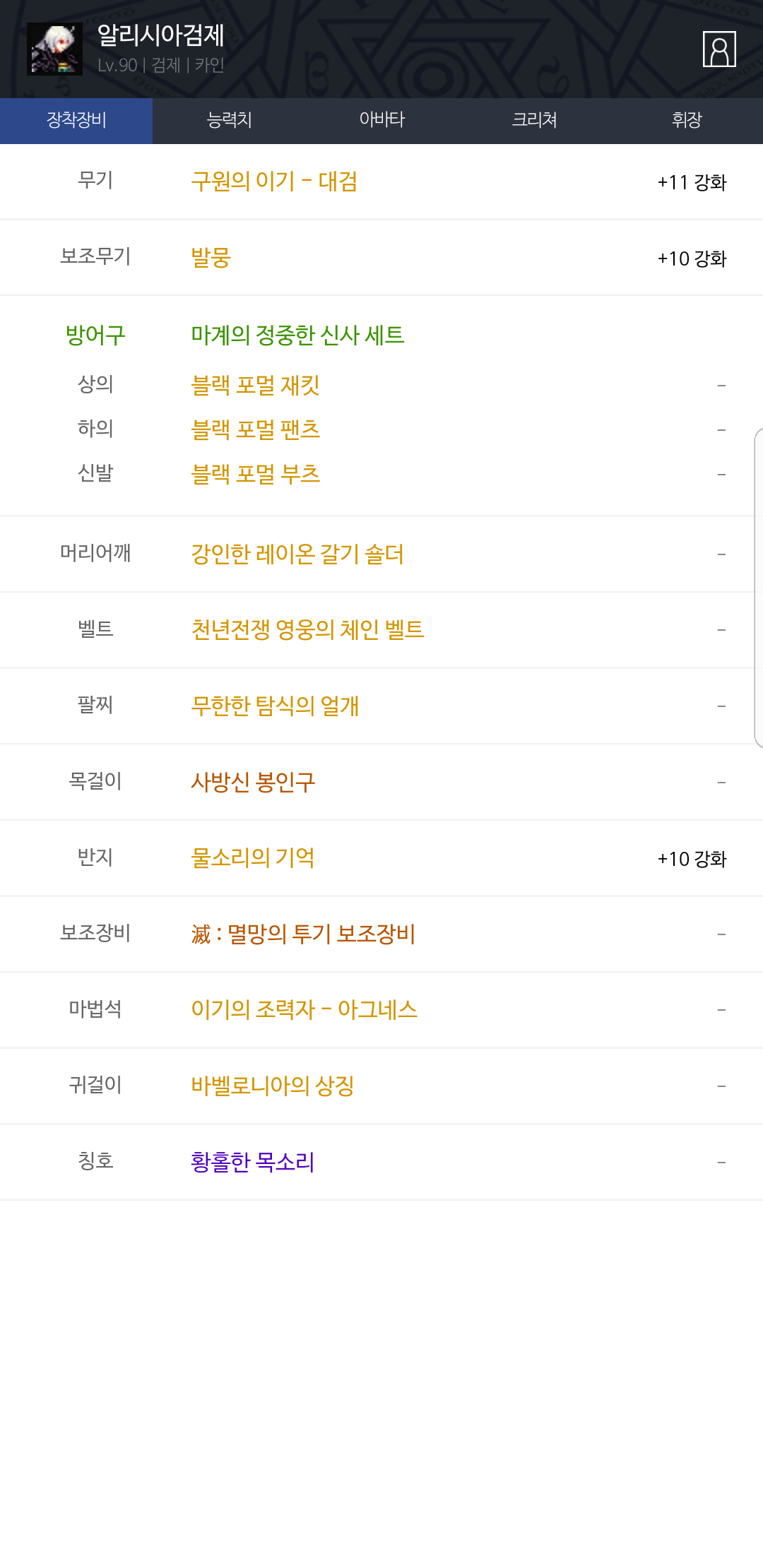The width and height of the screenshot is (763, 1568).
Task: Open 물소리의 기억 ring
Action: coord(253,857)
